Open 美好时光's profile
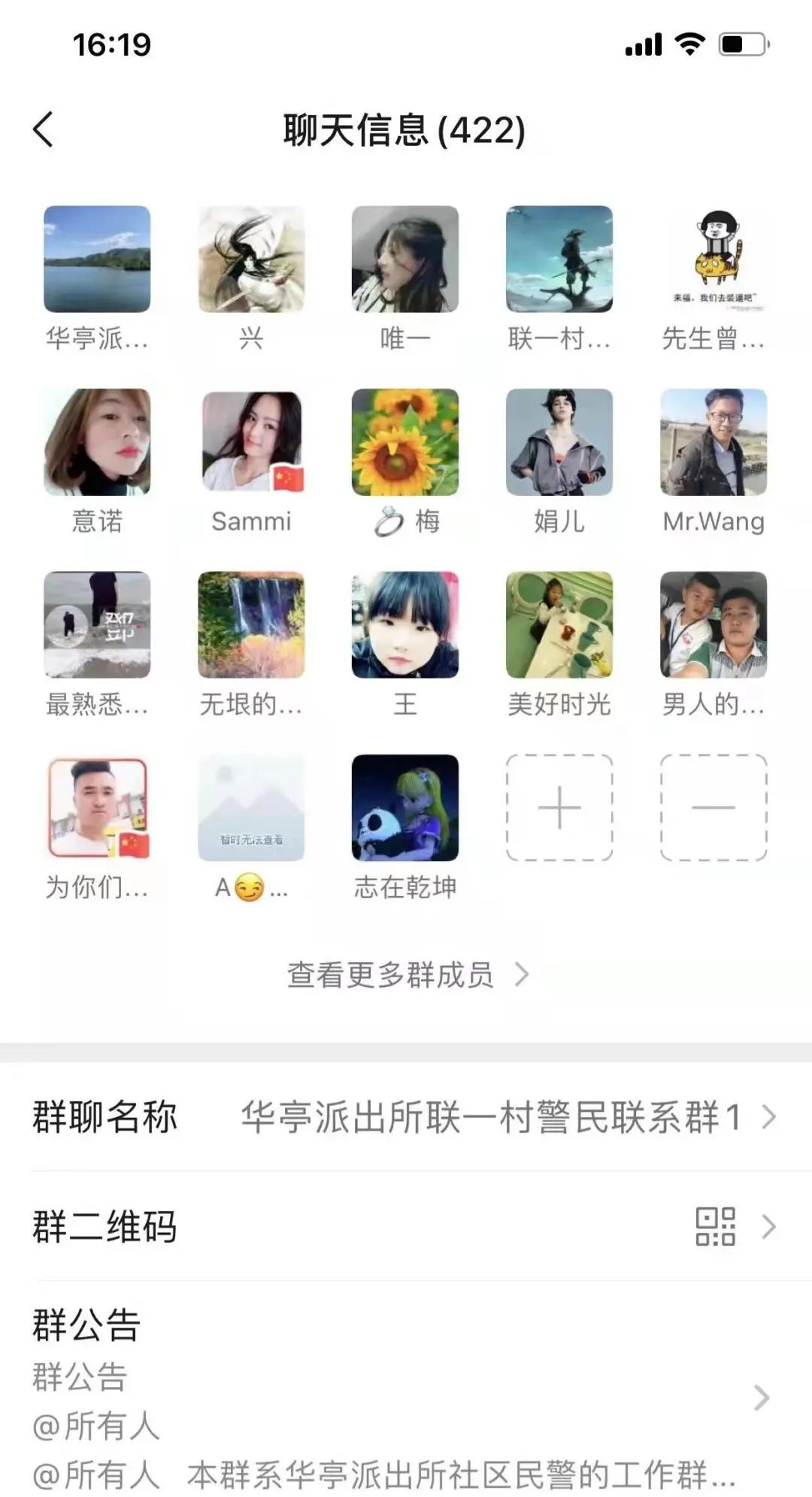The image size is (812, 1497). point(559,625)
